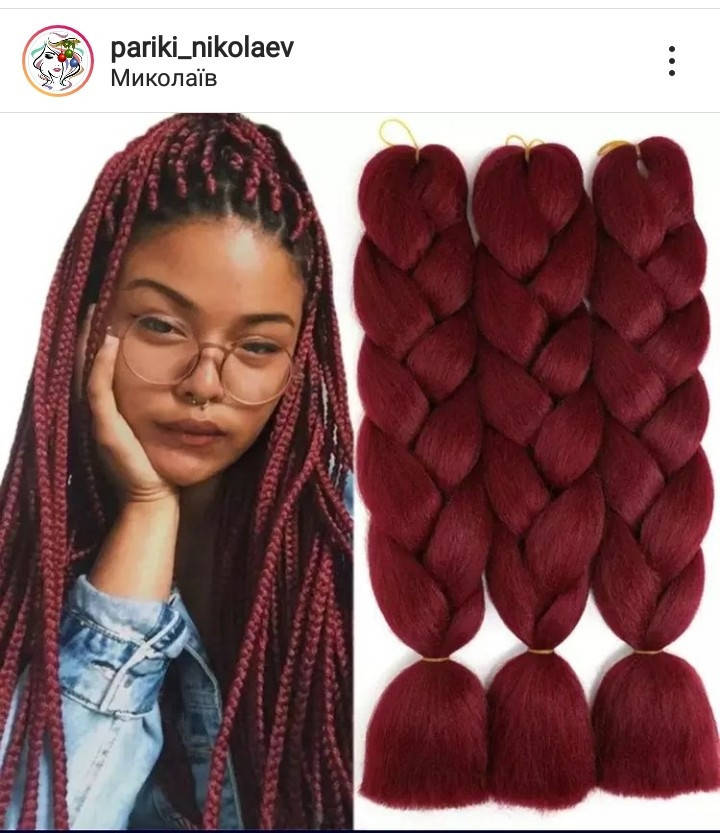Open the burgundy braids post image
This screenshot has width=720, height=833.
pyautogui.click(x=360, y=470)
